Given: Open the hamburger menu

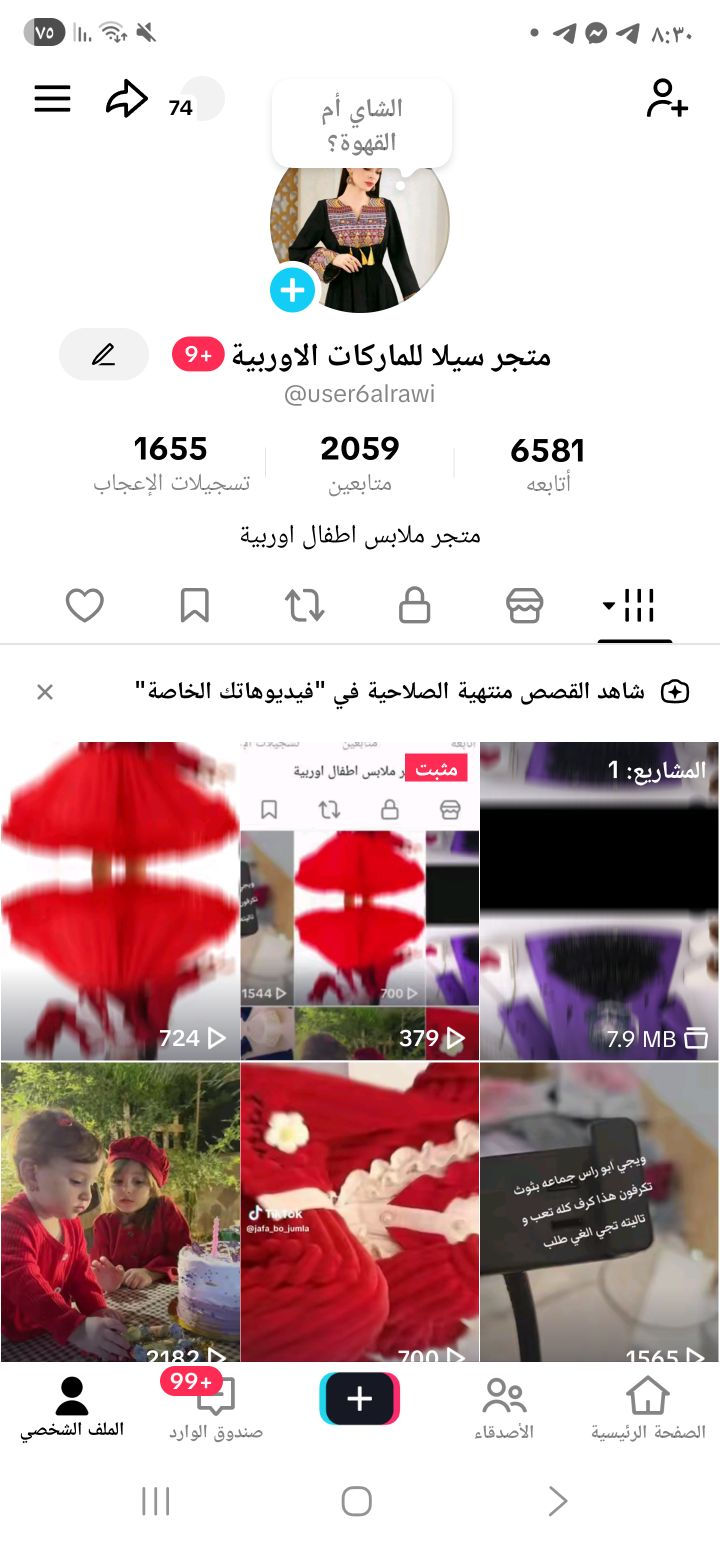Looking at the screenshot, I should coord(53,98).
